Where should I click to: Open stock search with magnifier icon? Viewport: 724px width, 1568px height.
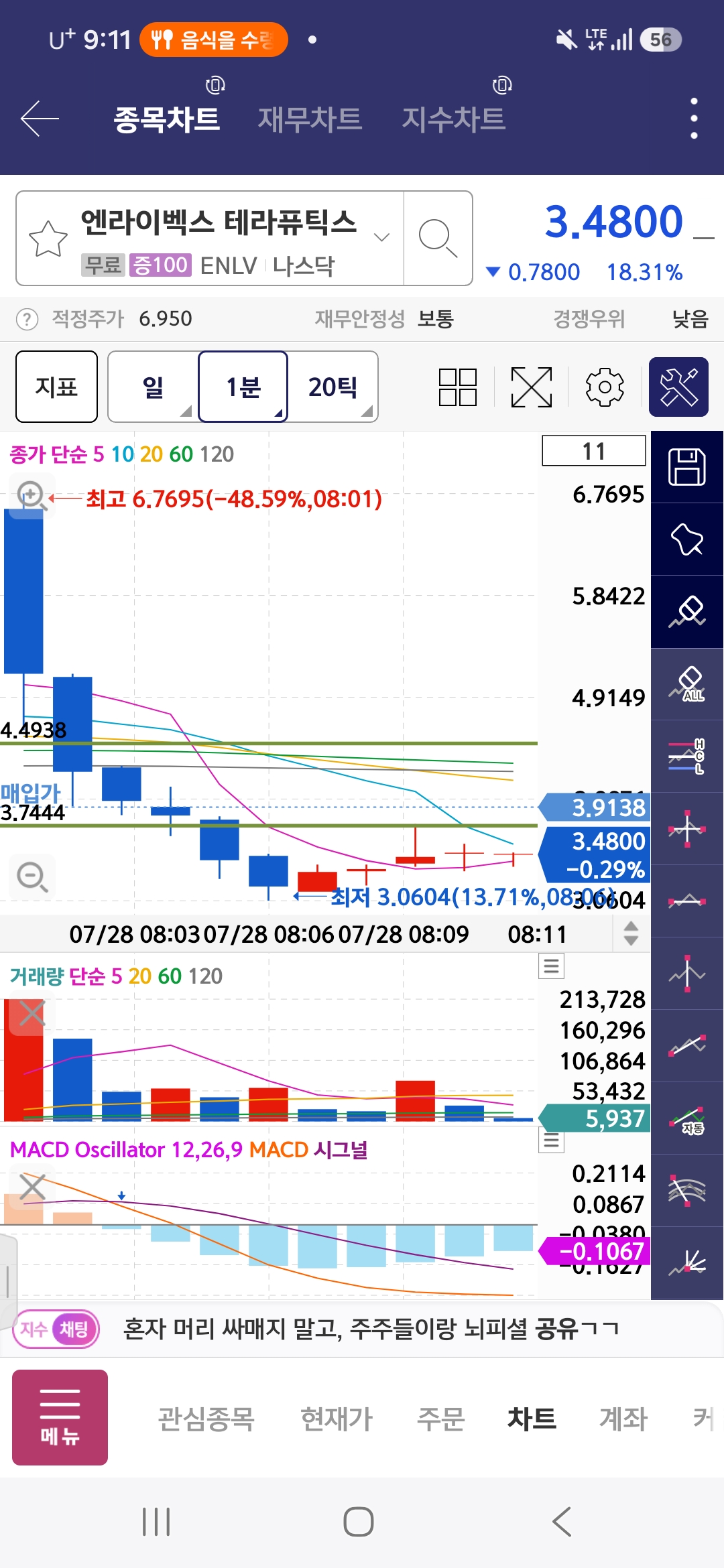(438, 239)
